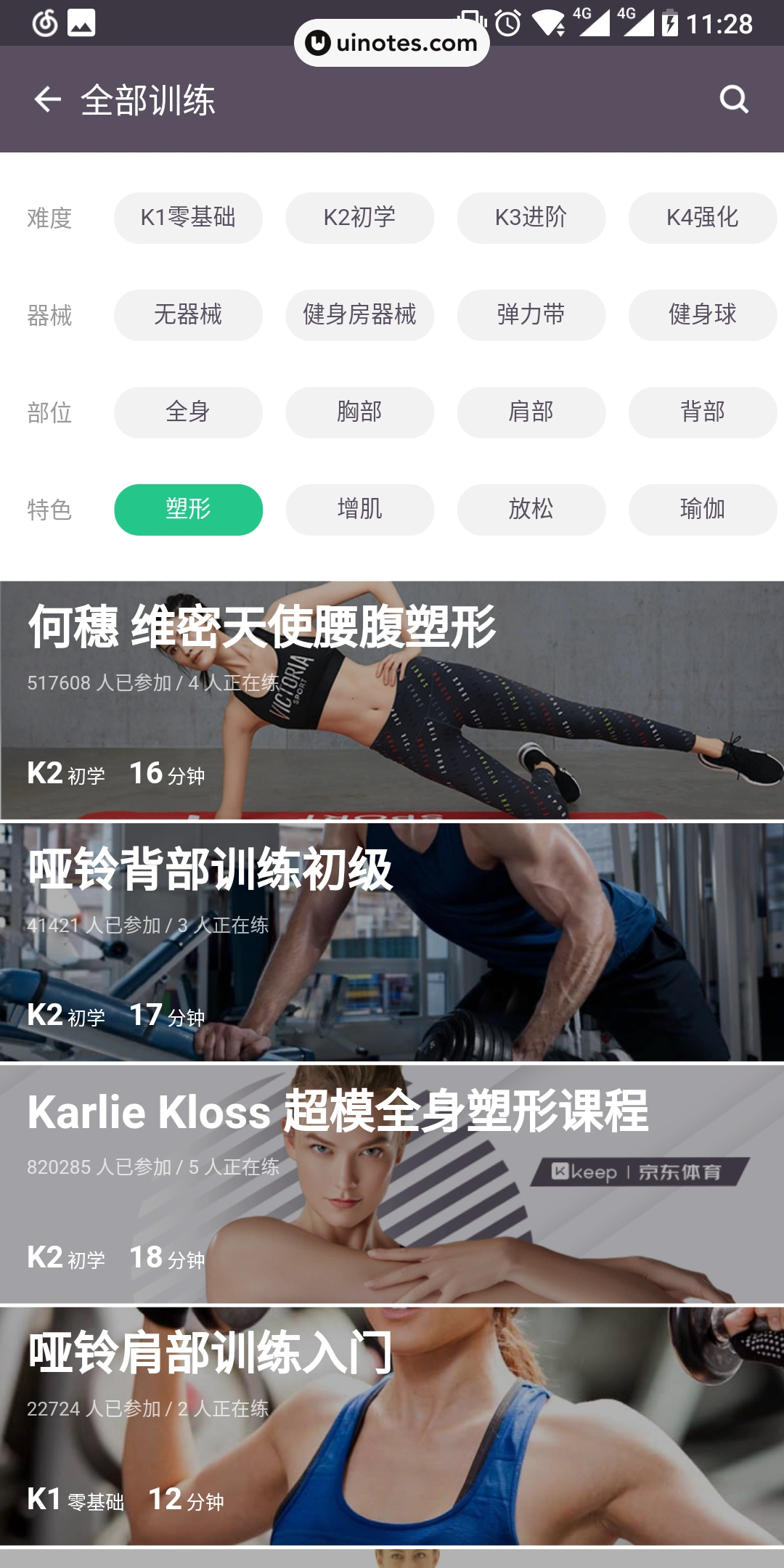Filter by K2初学 difficulty

[x=359, y=218]
